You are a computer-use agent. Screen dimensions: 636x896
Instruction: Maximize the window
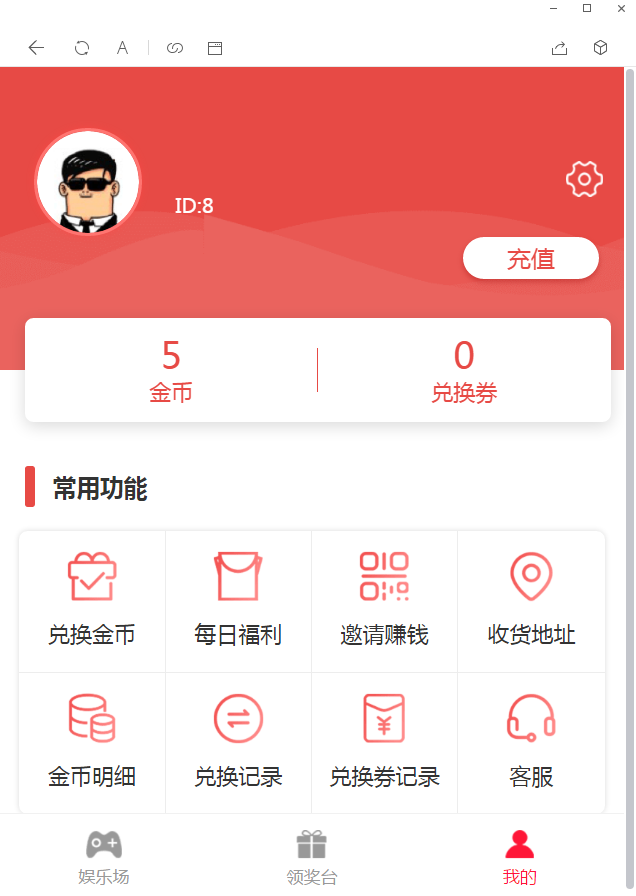pyautogui.click(x=587, y=9)
